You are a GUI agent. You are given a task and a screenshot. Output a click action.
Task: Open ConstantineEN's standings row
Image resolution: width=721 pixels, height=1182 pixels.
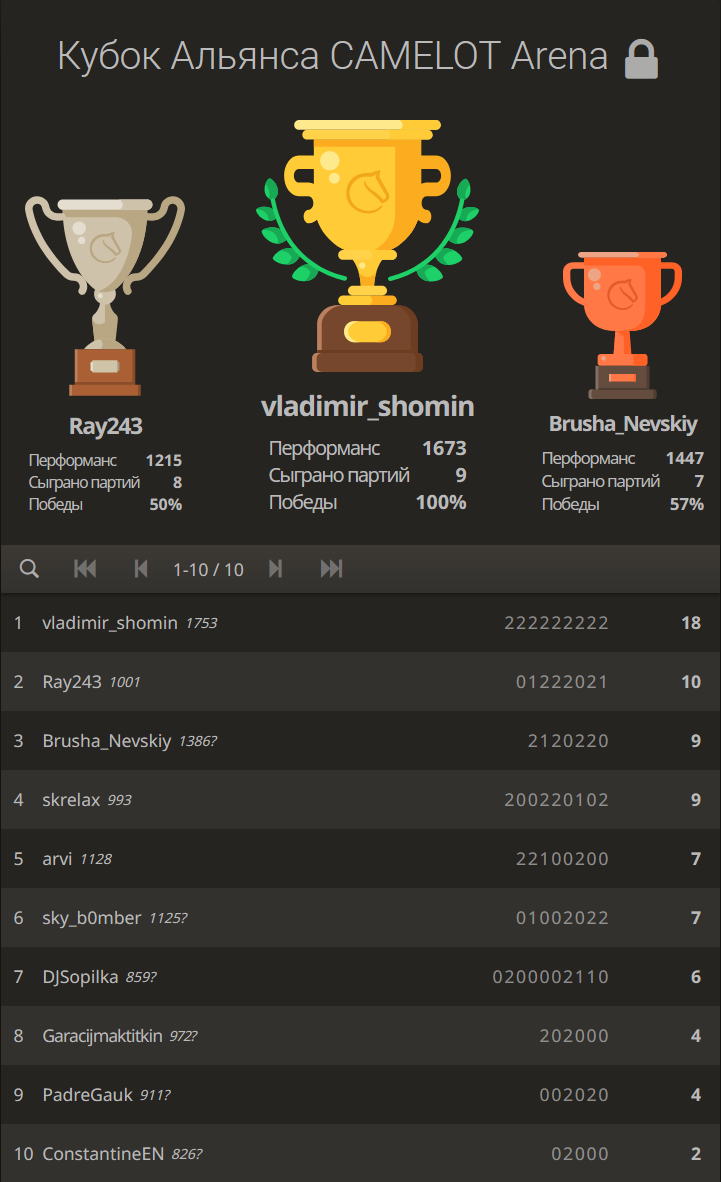point(360,1153)
